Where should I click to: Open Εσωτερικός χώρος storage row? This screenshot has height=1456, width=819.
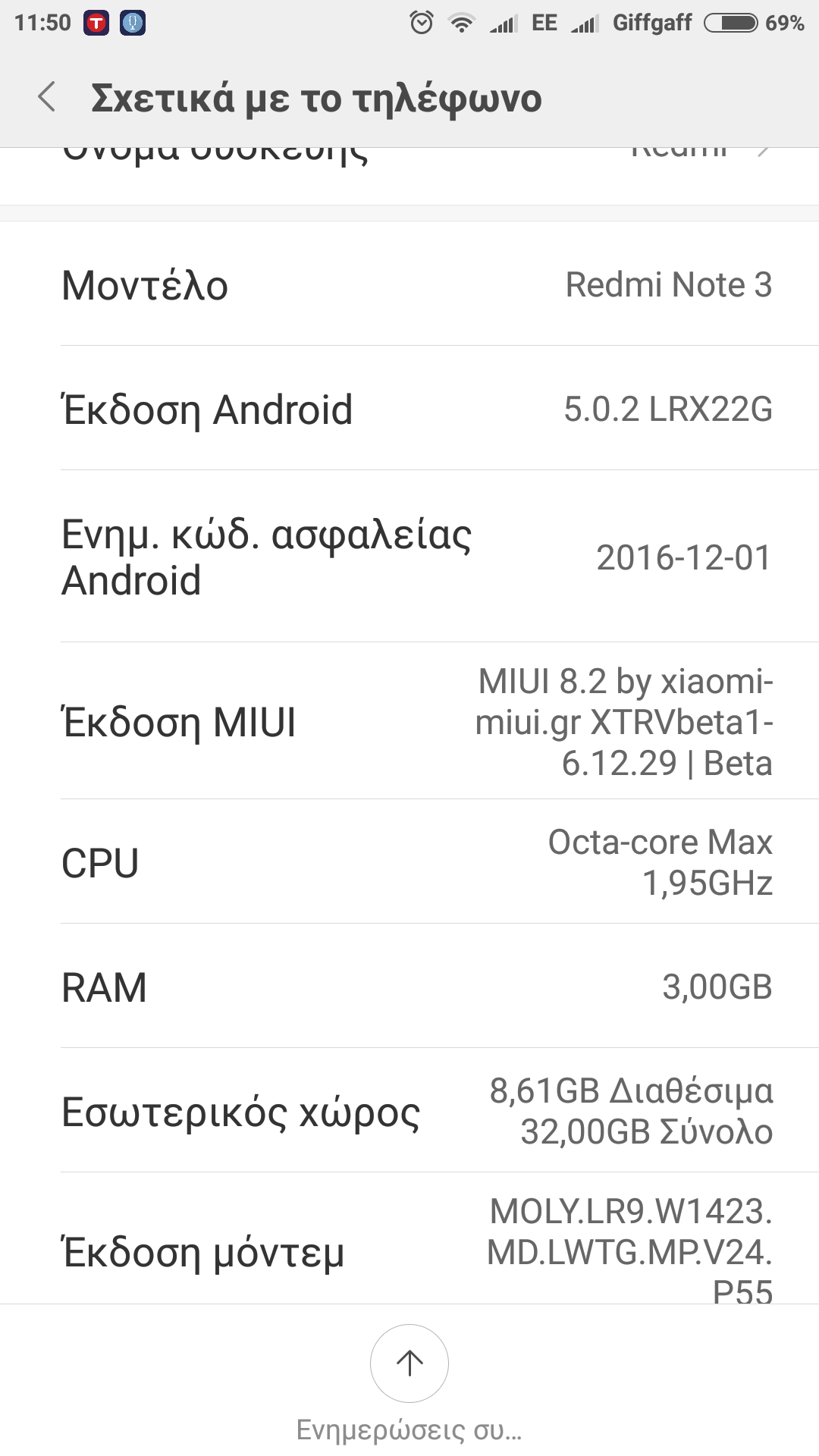409,1111
